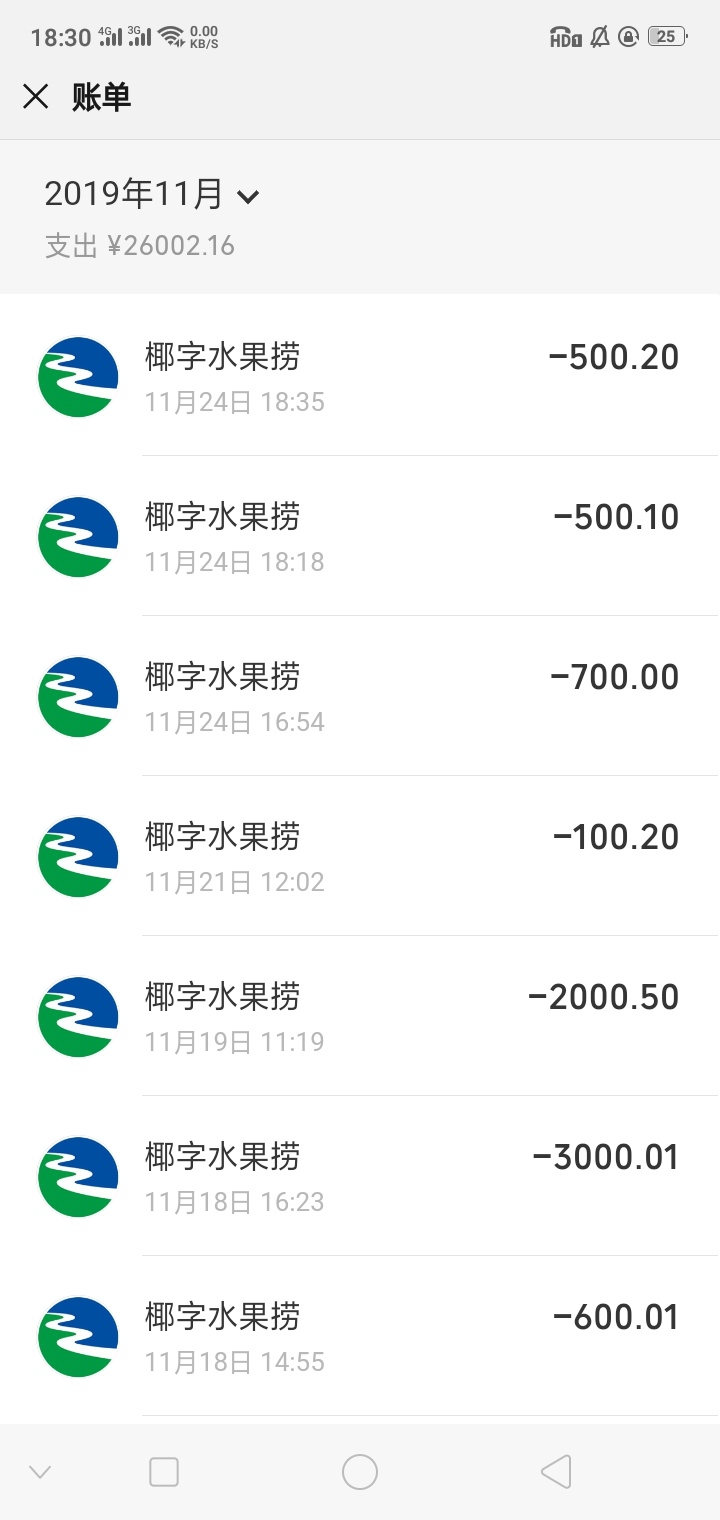View the -700.00 payment details
The width and height of the screenshot is (720, 1520).
[x=360, y=696]
